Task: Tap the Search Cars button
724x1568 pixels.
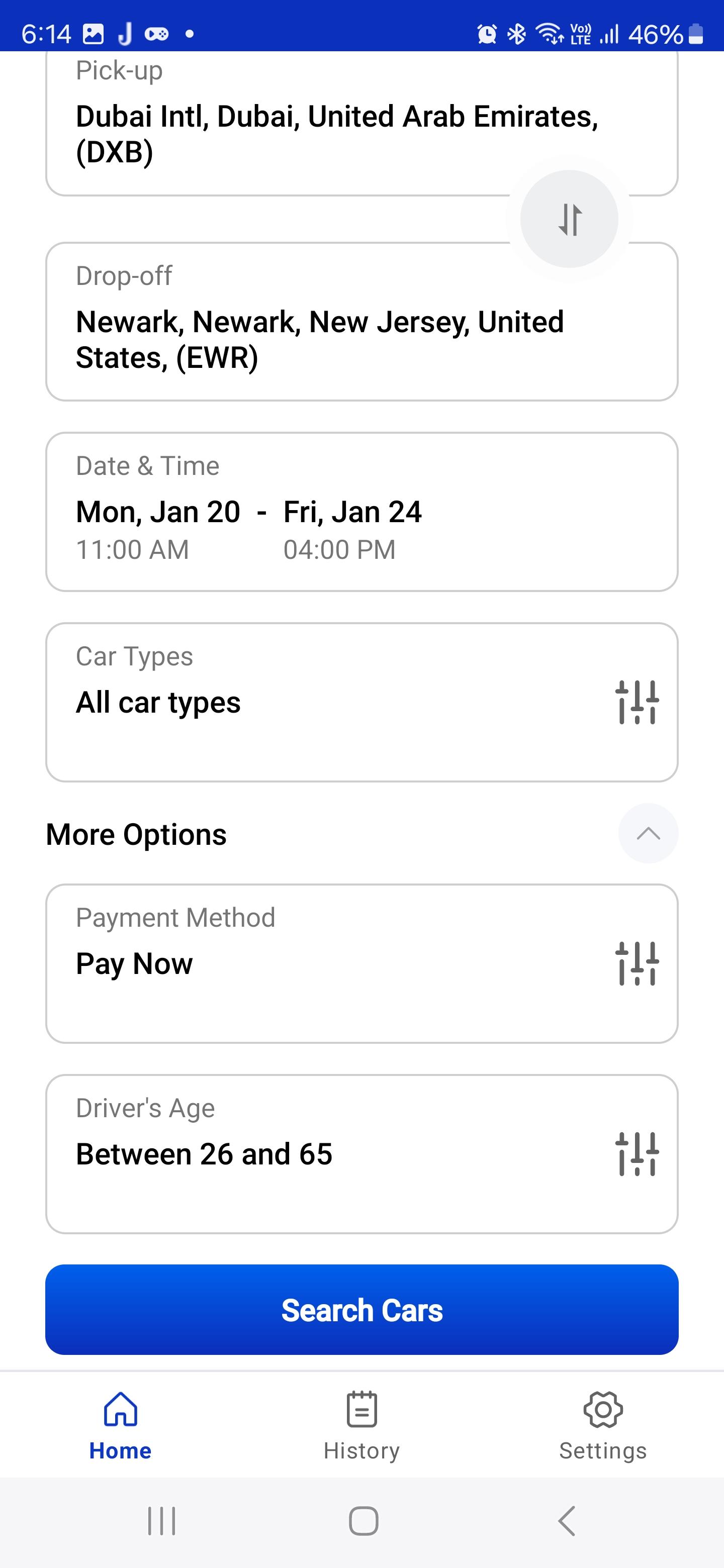Action: point(361,1310)
